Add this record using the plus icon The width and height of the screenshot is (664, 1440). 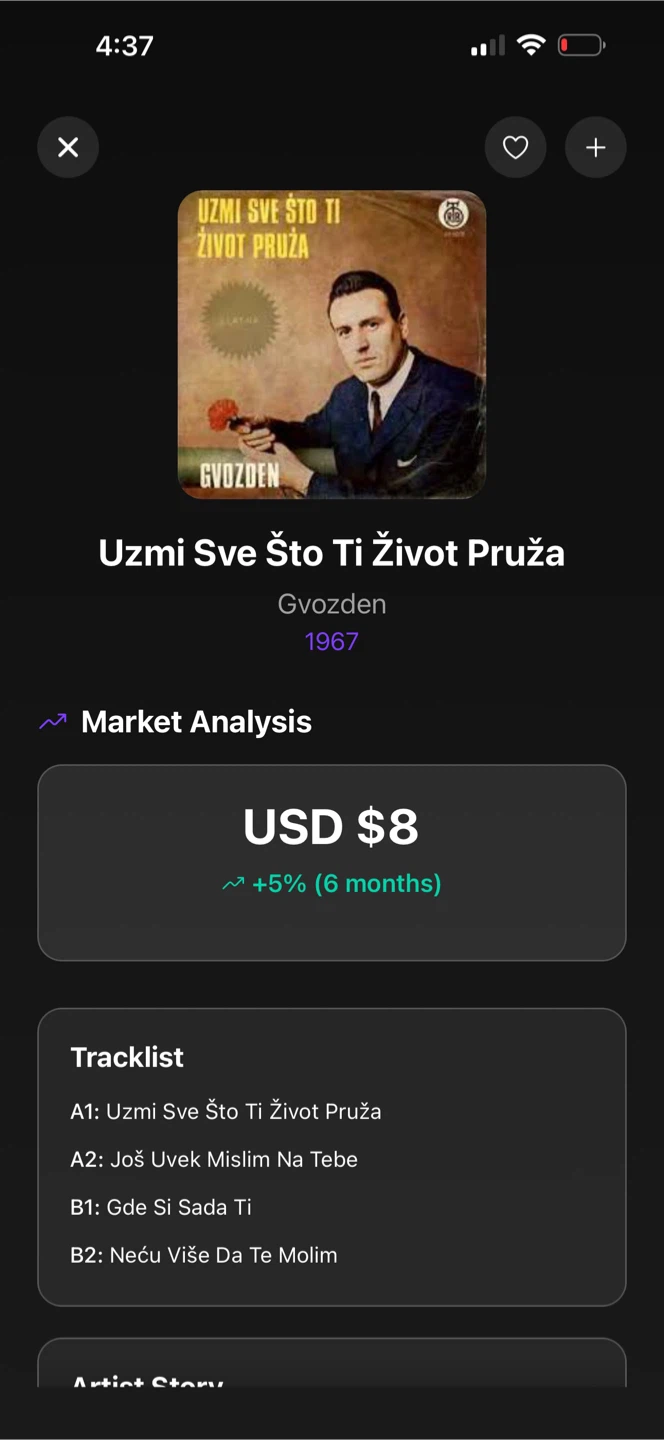coord(596,148)
